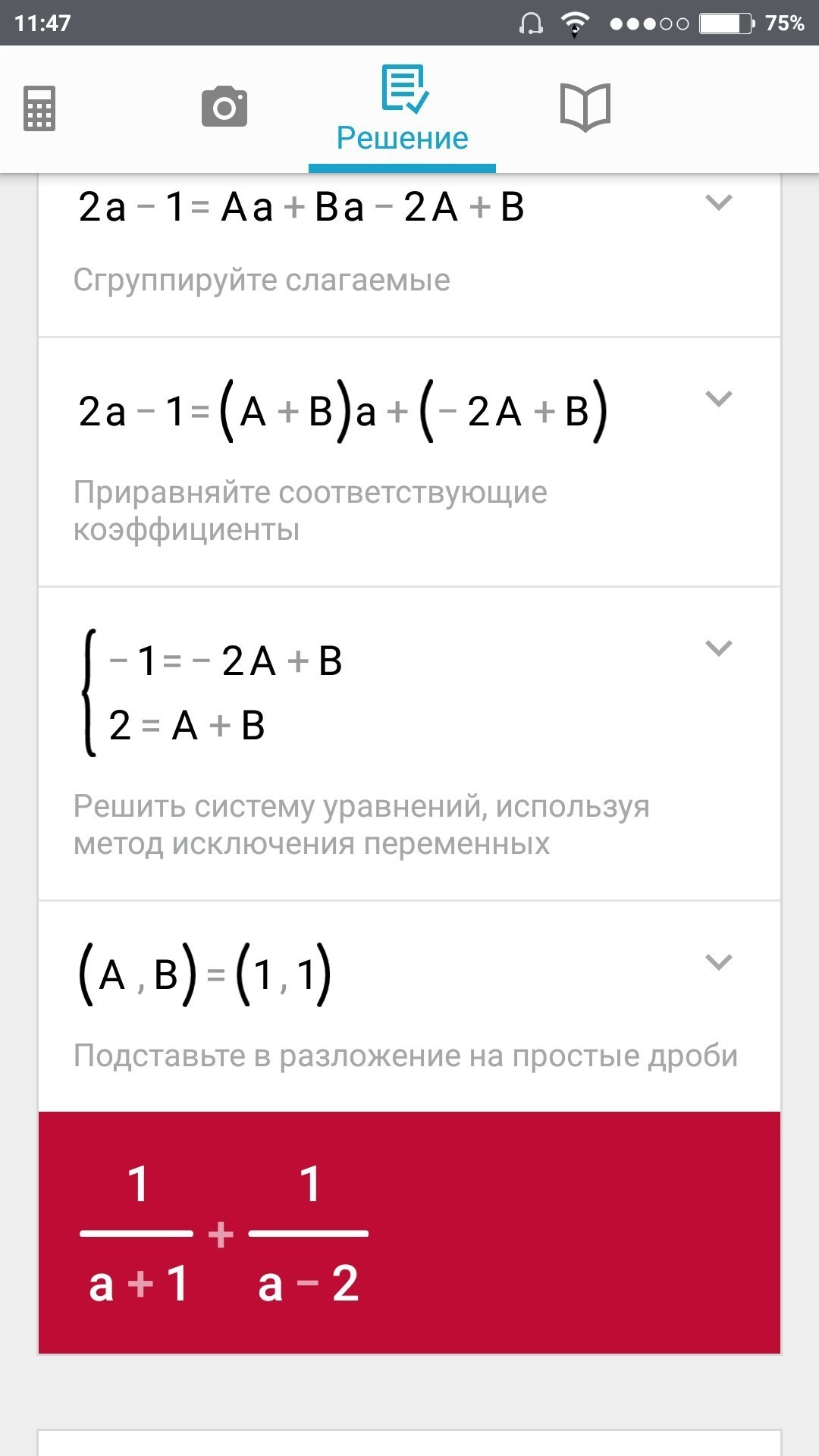The image size is (819, 1456).
Task: Expand the step with (A + B)a + (−2A + B)
Action: pos(718,399)
